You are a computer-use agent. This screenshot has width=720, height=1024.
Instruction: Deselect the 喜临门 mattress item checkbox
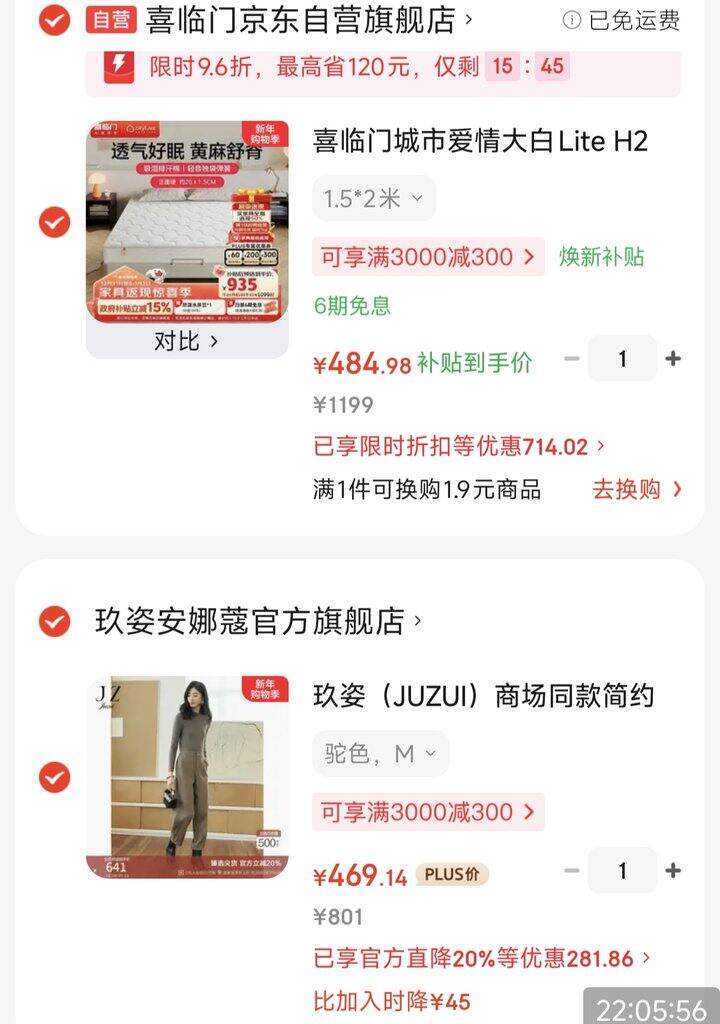point(54,222)
